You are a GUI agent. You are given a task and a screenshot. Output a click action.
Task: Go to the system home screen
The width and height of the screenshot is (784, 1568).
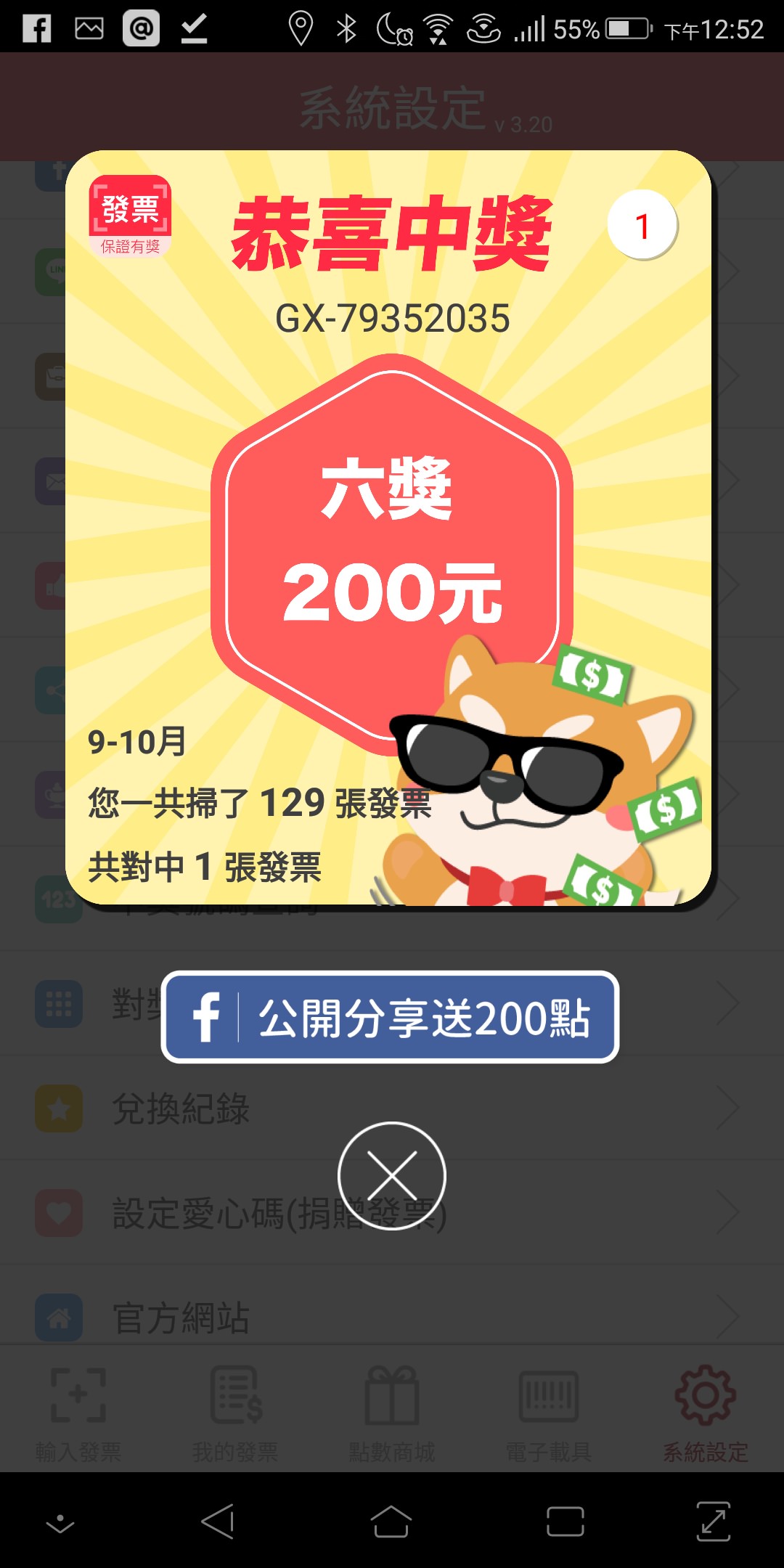click(391, 1522)
